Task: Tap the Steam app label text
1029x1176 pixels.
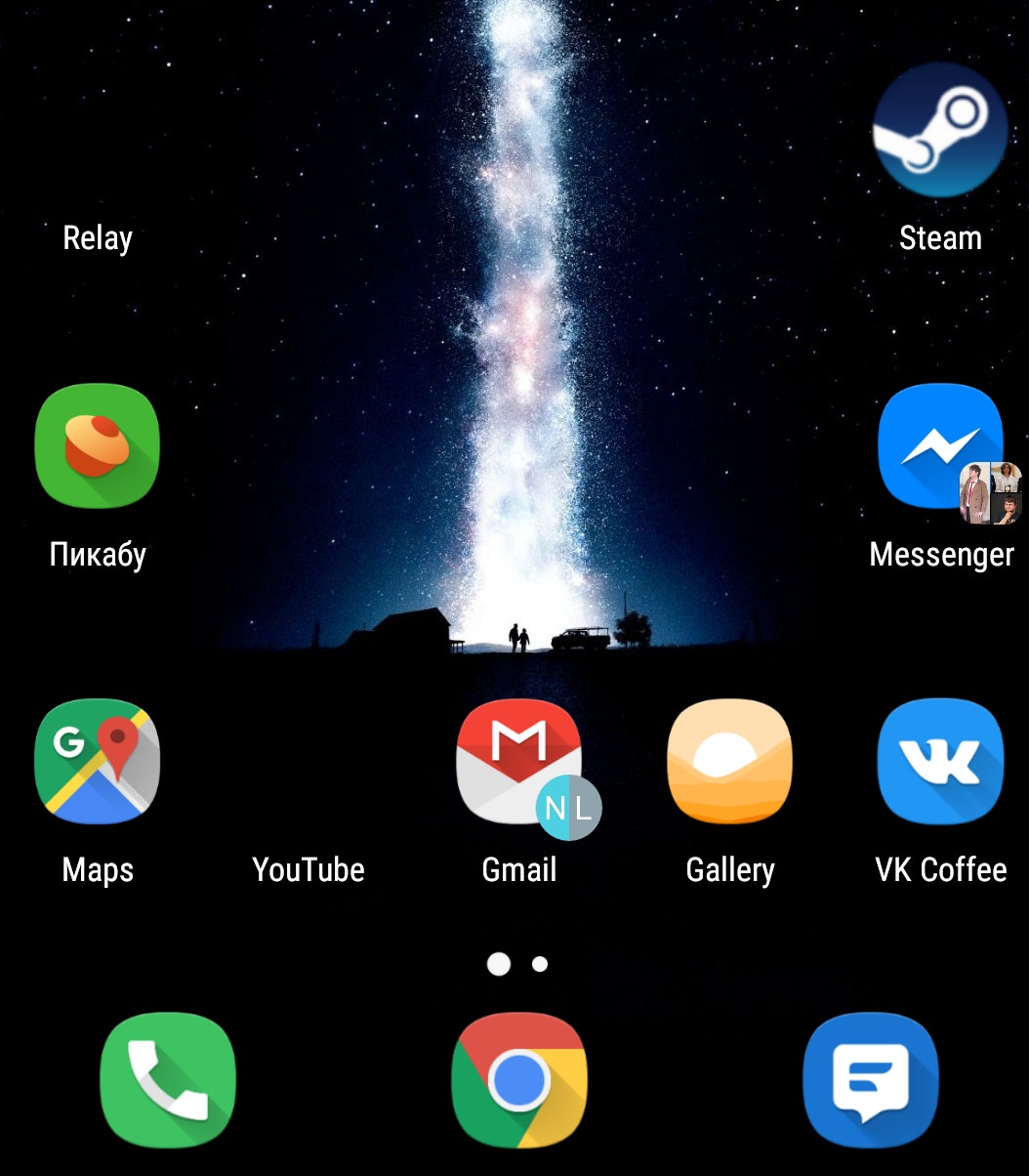Action: pos(940,237)
